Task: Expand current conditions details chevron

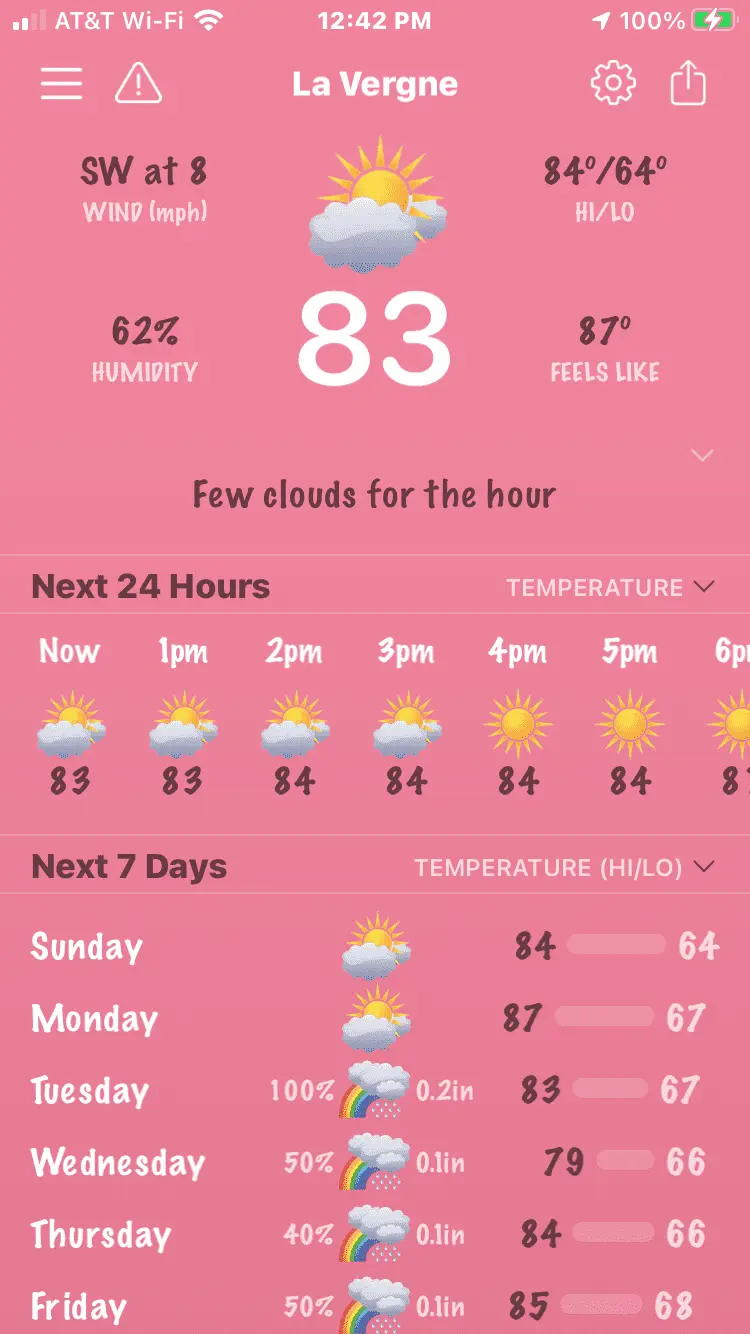Action: click(703, 456)
